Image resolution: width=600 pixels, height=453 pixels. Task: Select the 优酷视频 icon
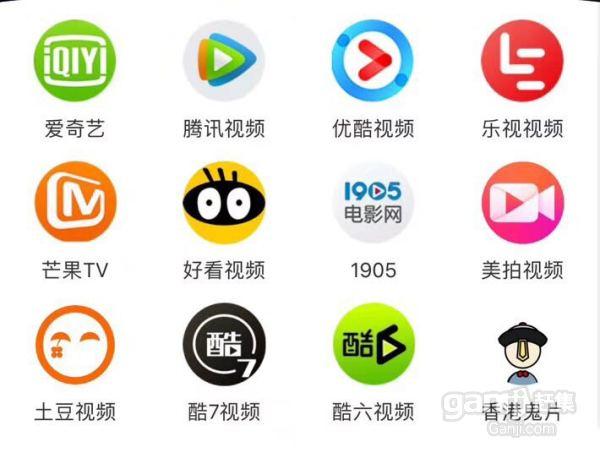point(373,62)
